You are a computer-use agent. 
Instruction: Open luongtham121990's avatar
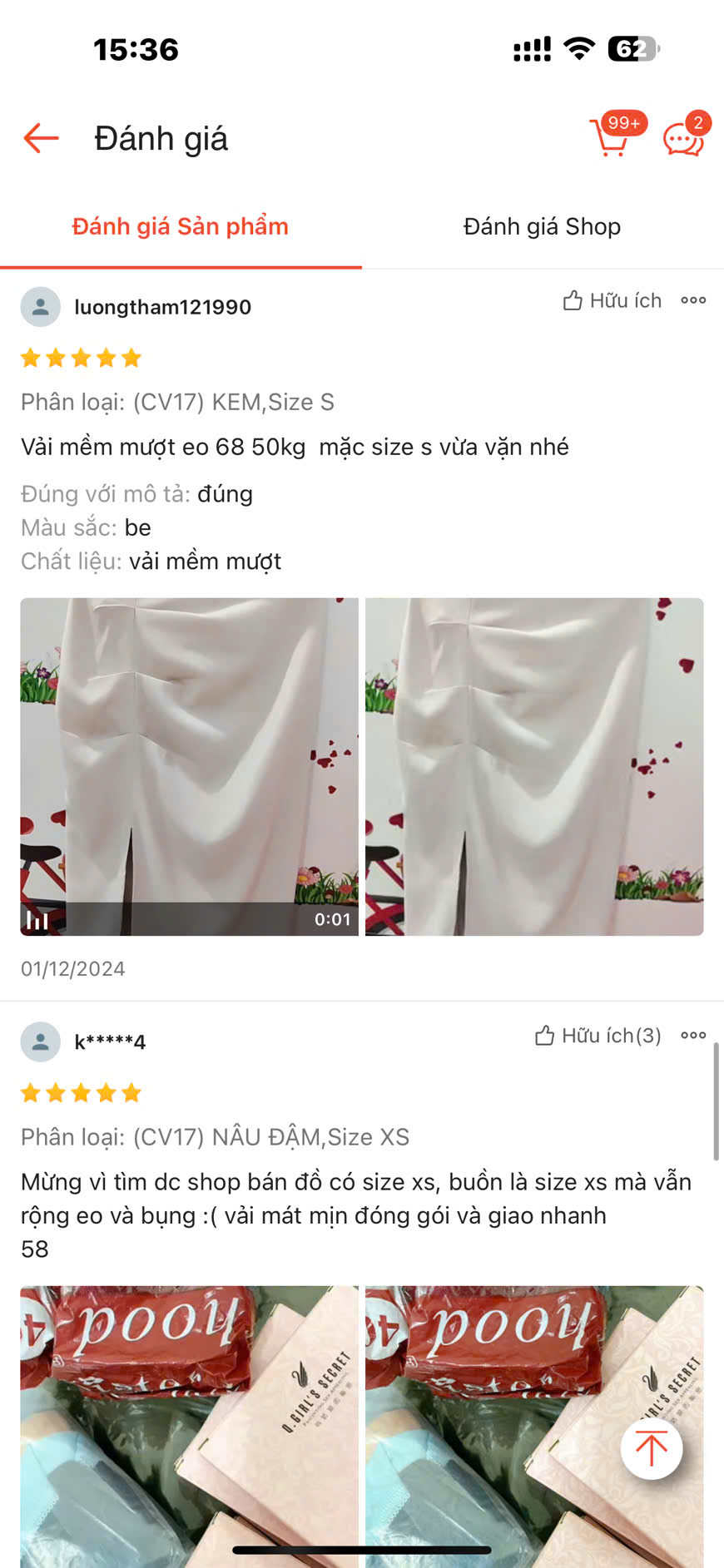40,307
